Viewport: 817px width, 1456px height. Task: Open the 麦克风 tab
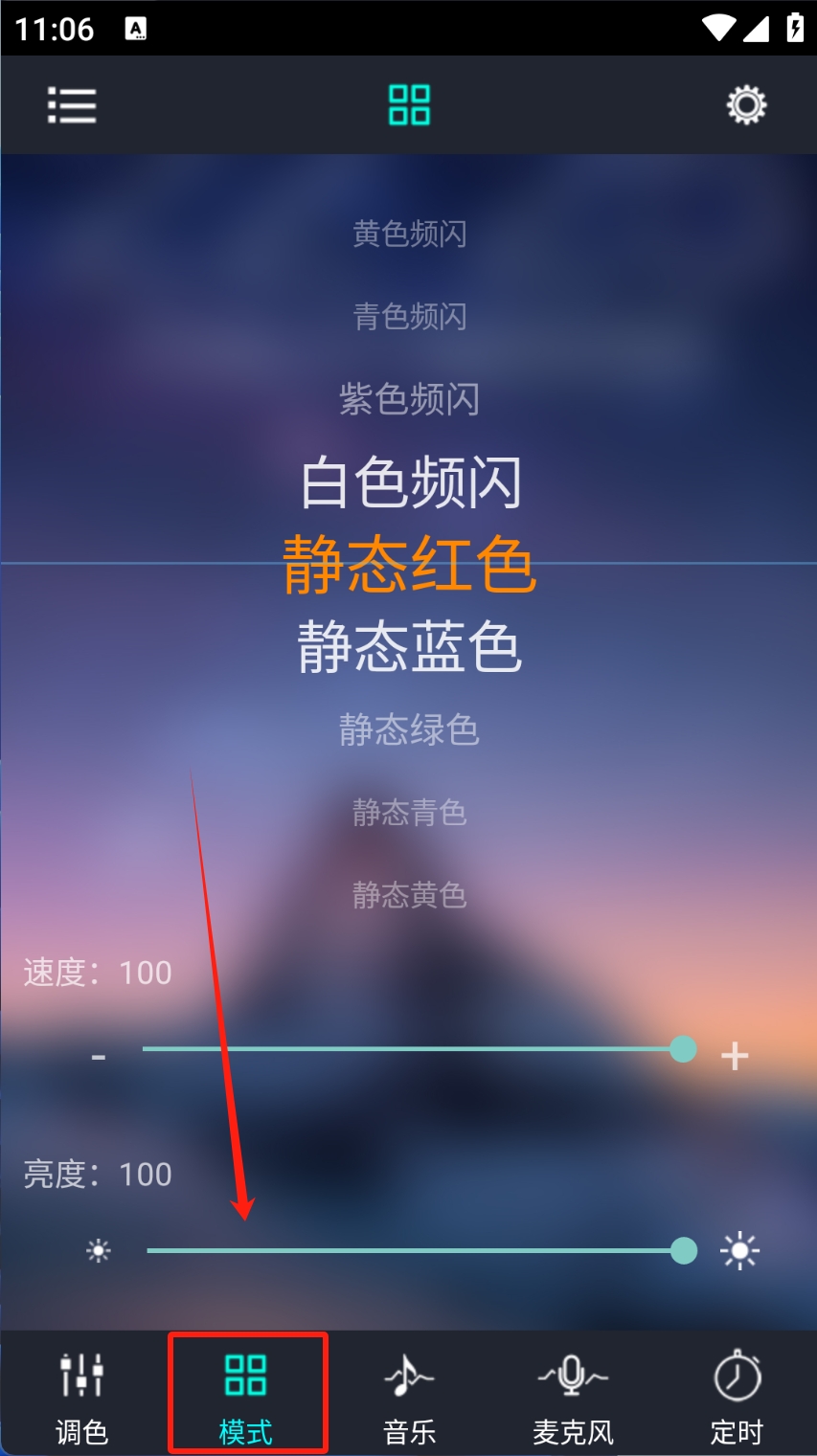pyautogui.click(x=572, y=1395)
